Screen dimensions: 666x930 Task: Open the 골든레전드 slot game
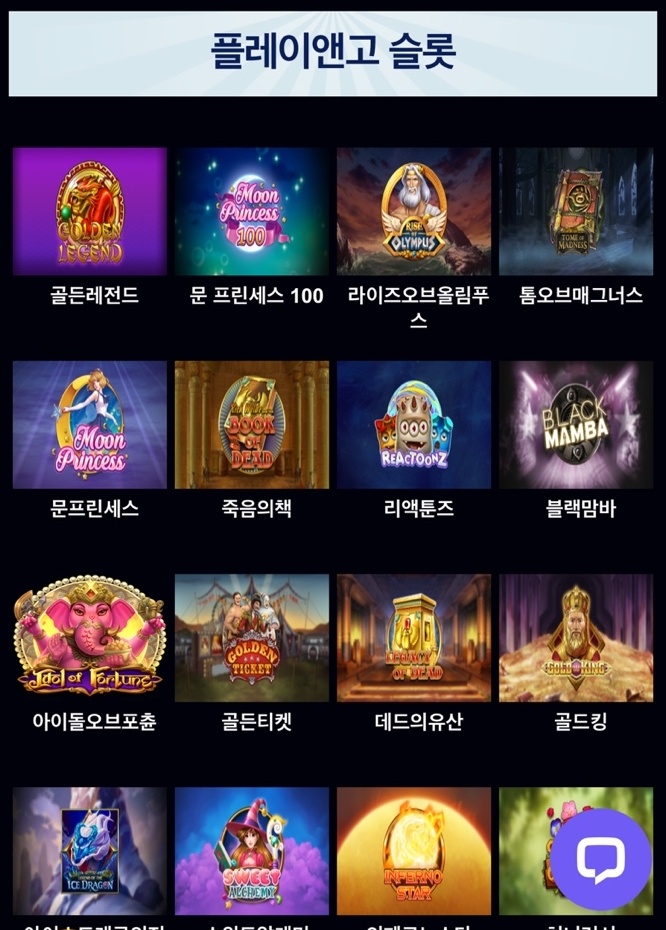point(90,212)
